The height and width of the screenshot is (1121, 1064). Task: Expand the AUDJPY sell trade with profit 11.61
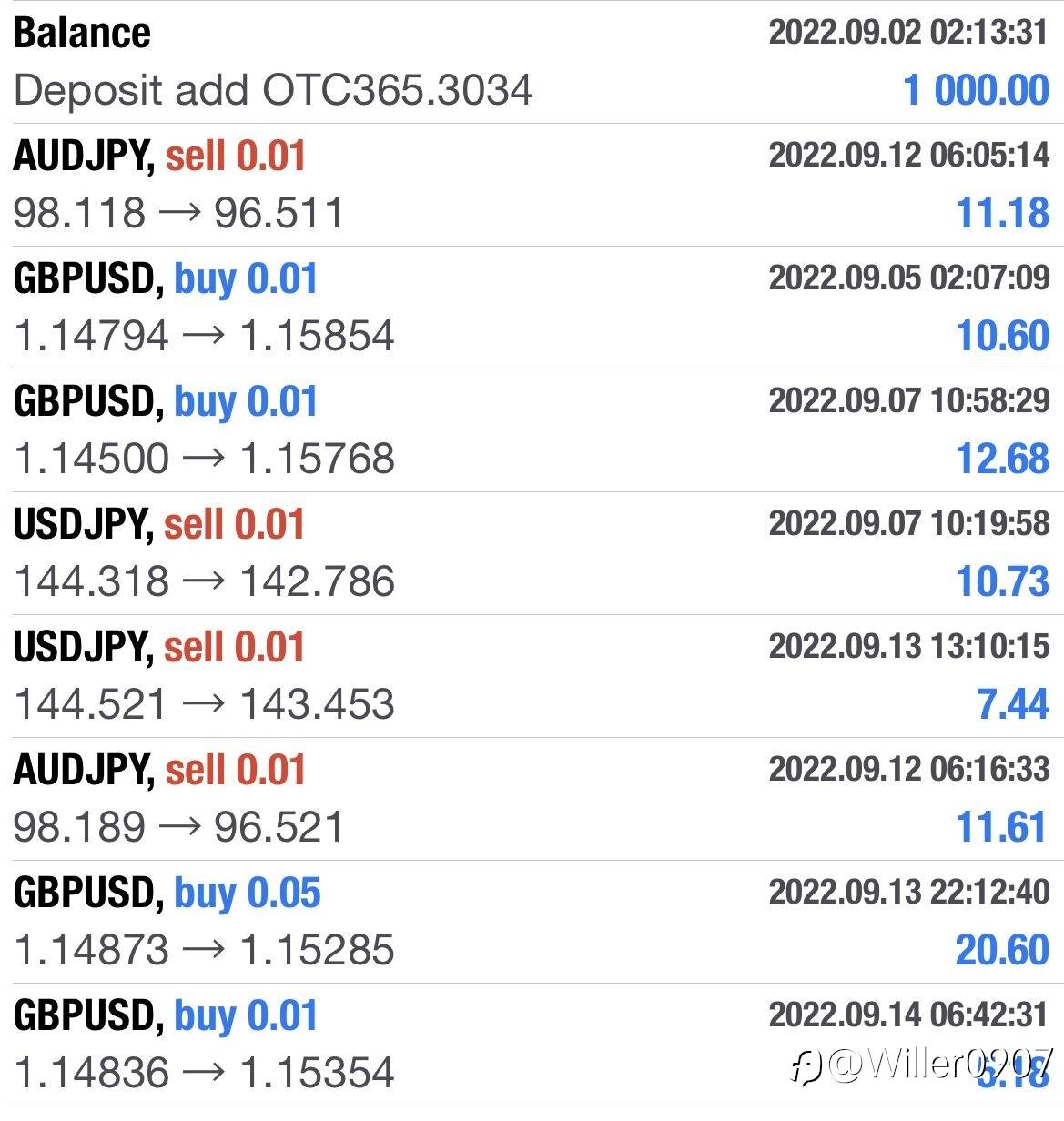pos(532,799)
